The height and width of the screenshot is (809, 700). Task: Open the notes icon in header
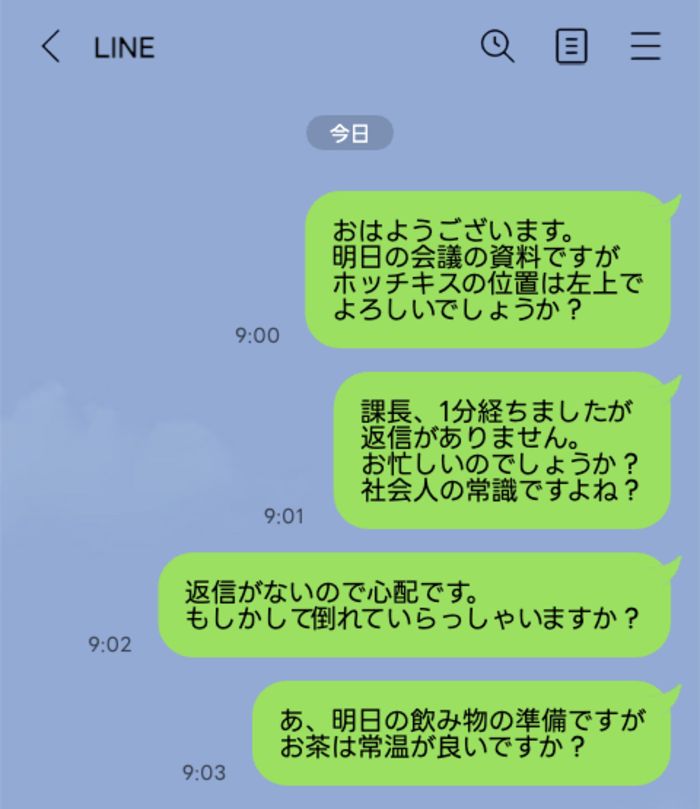pyautogui.click(x=571, y=47)
